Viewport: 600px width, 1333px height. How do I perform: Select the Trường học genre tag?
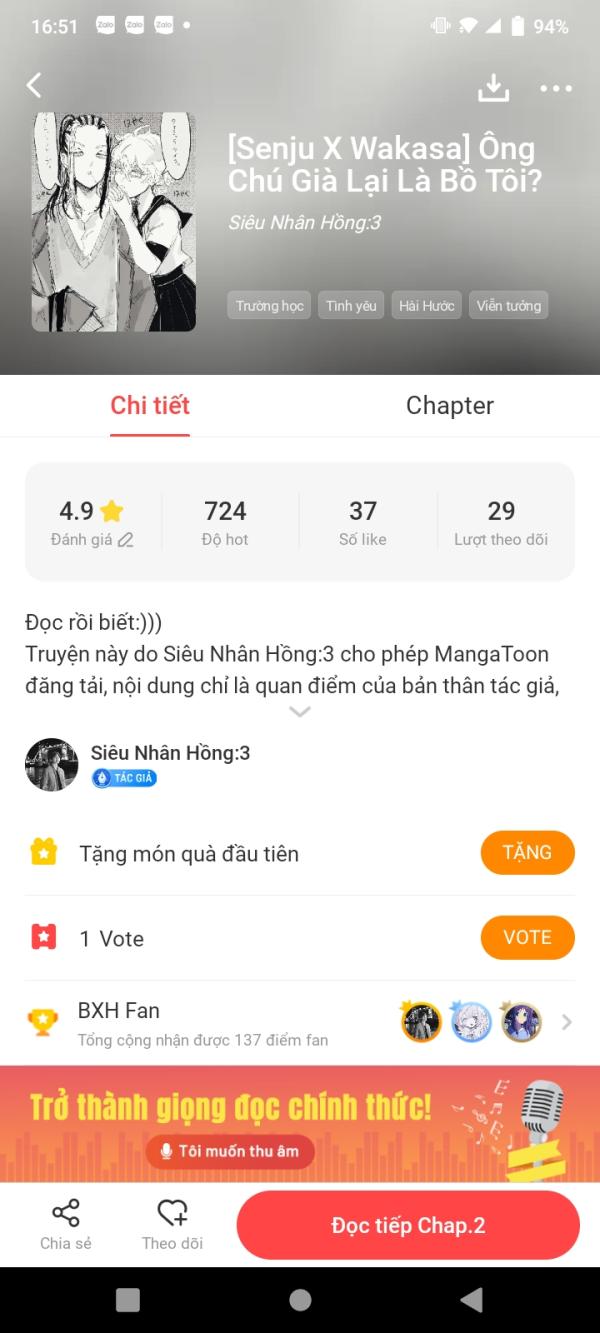[270, 305]
